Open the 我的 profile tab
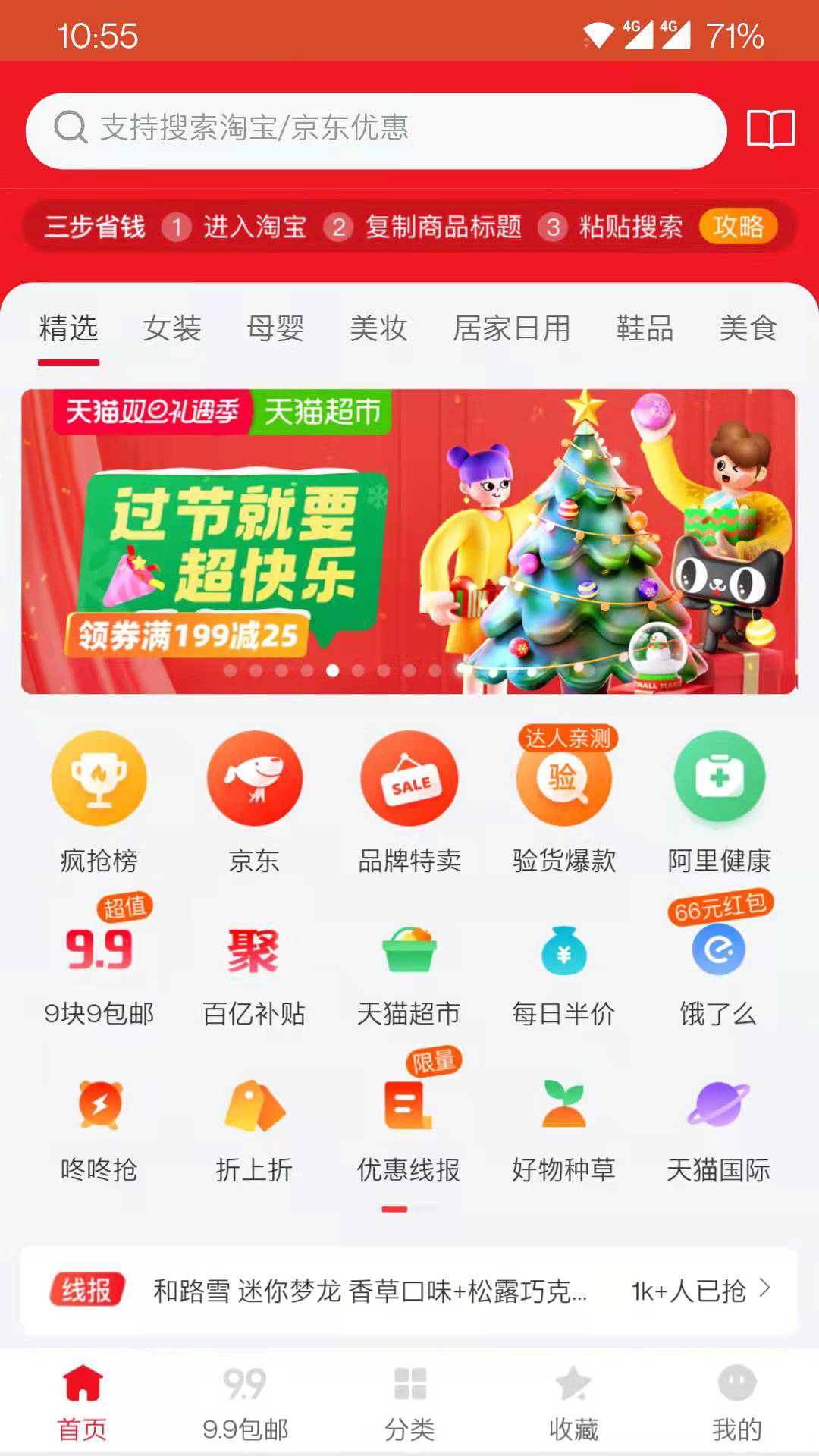This screenshot has width=819, height=1456. click(737, 1404)
